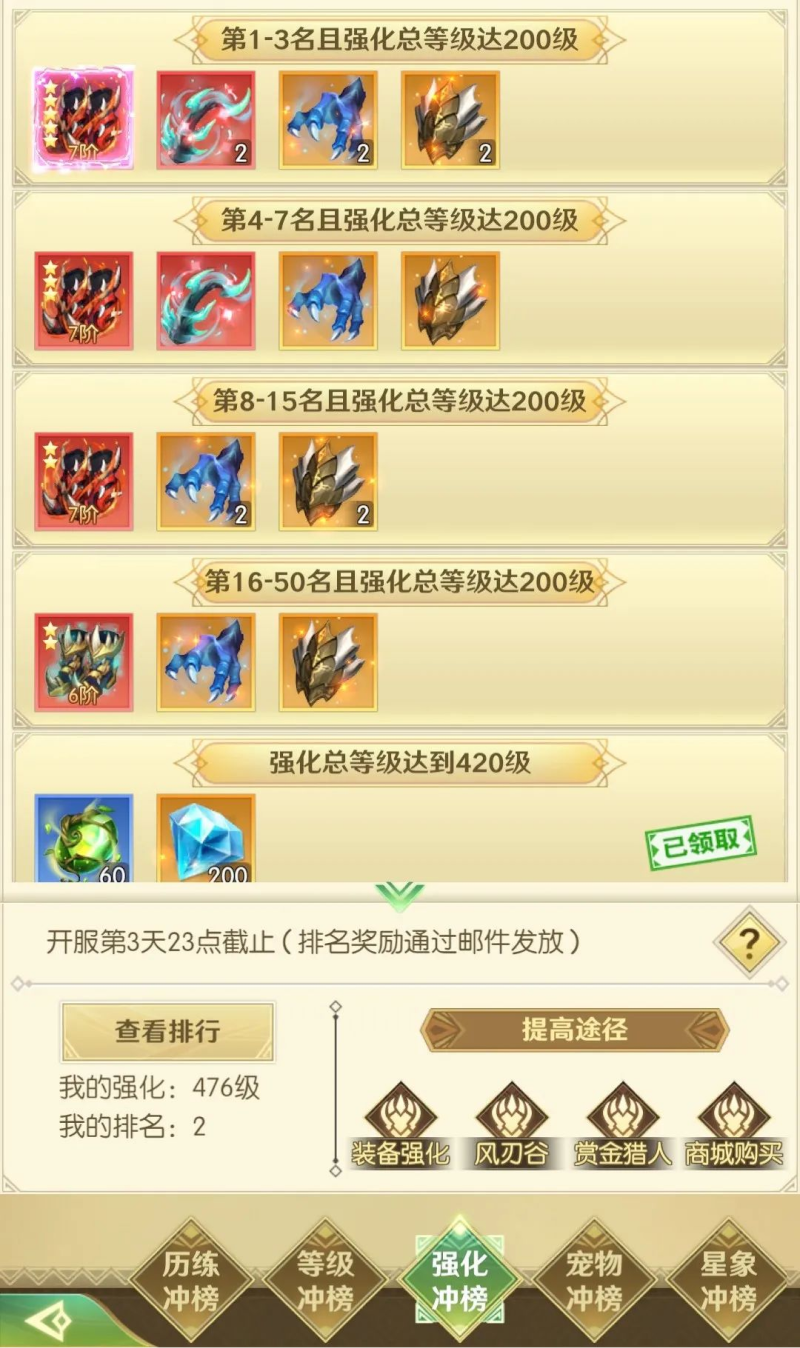Viewport: 800px width, 1348px height.
Task: Open the 风刃谷 shortcut
Action: click(511, 1125)
